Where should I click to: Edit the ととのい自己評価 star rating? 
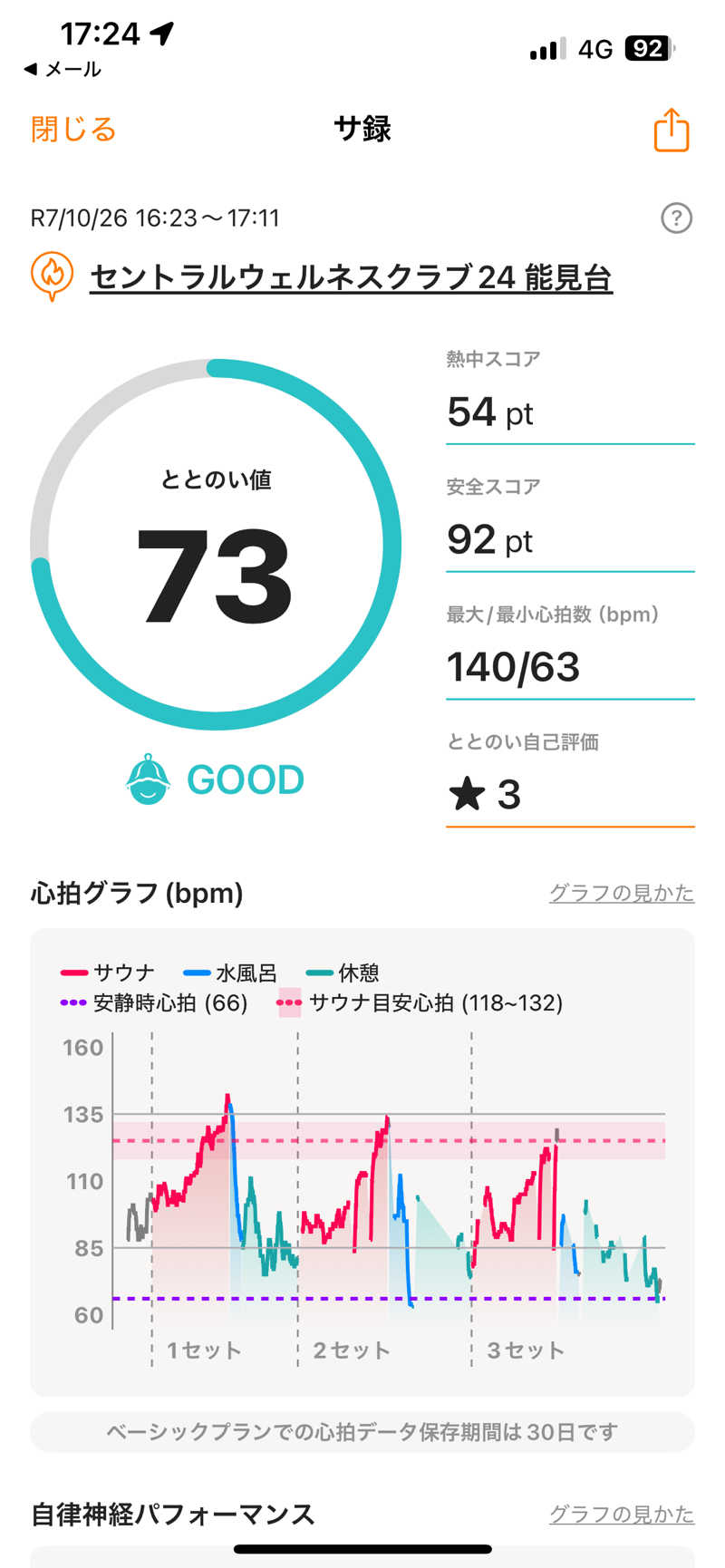point(569,794)
